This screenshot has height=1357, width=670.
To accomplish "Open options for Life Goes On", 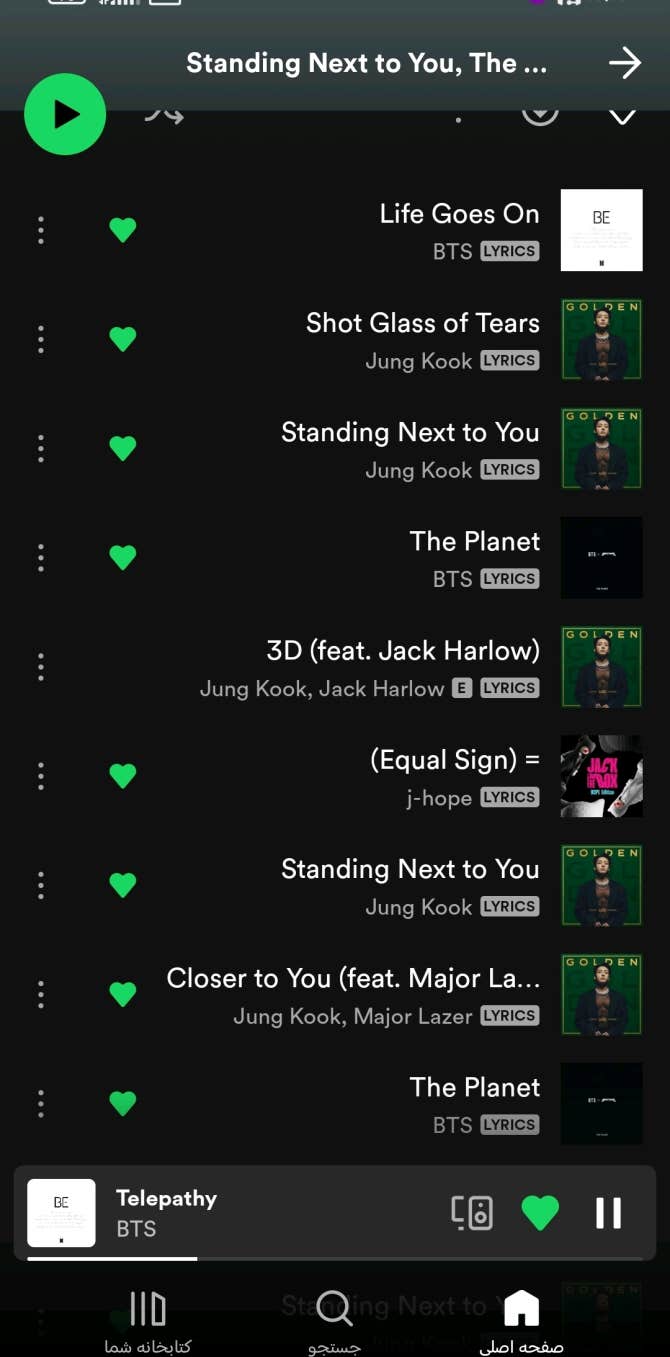I will 41,230.
